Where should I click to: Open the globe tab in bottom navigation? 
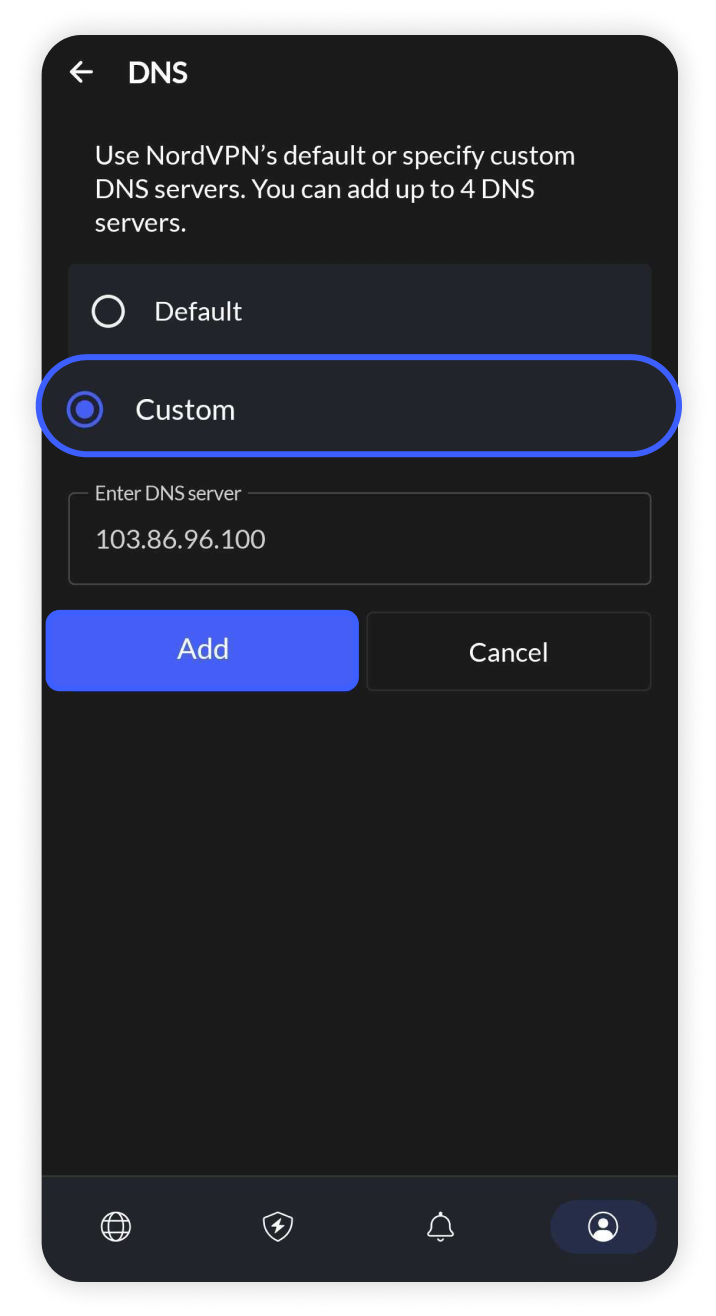tap(116, 1226)
